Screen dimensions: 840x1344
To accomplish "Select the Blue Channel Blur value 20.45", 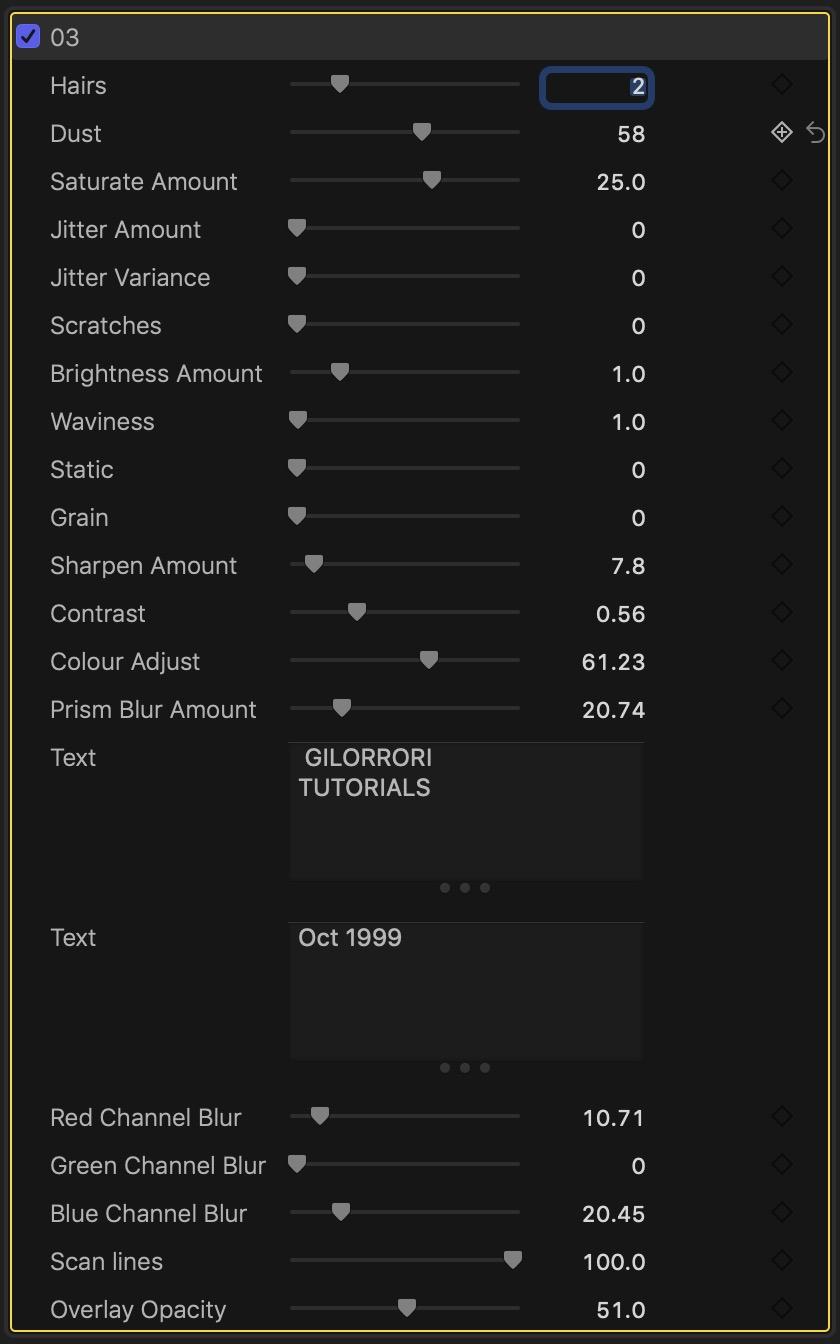I will tap(613, 1214).
